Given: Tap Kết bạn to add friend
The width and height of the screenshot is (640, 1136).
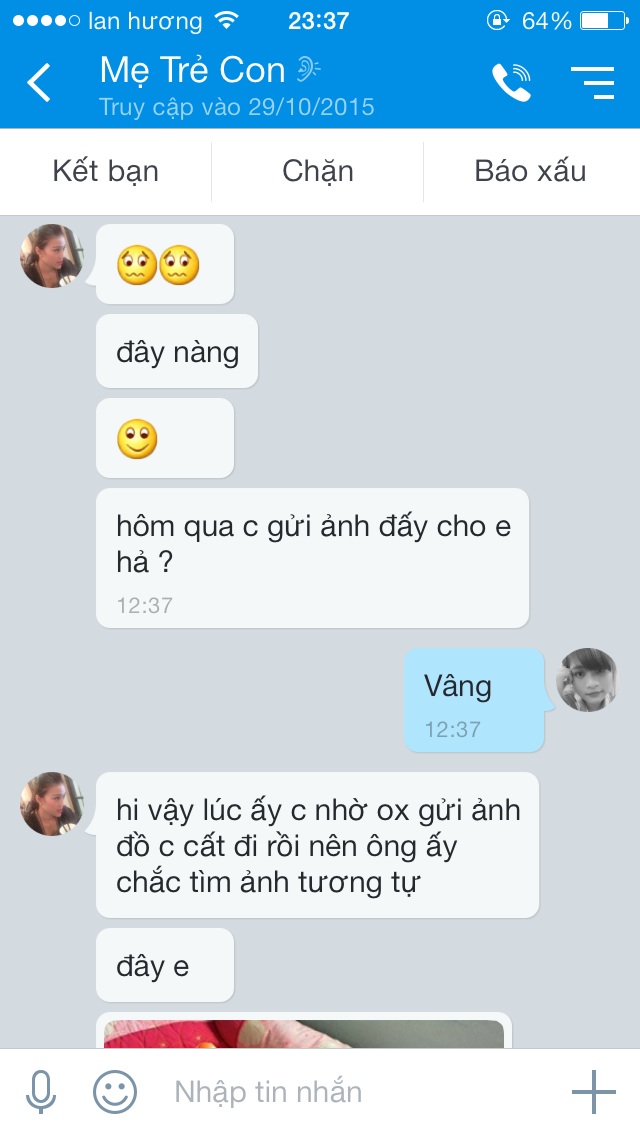Looking at the screenshot, I should point(106,171).
